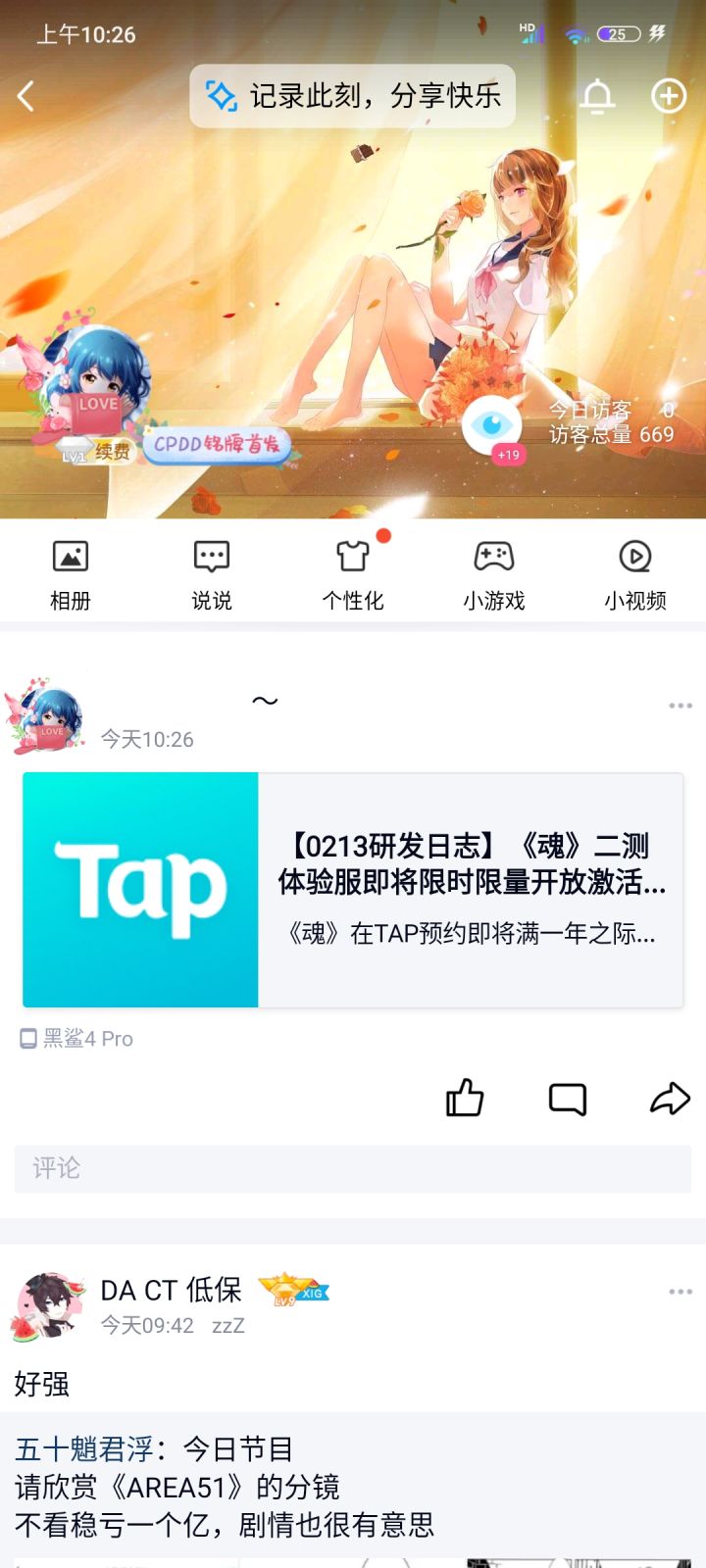Go back with the arrow at top left
This screenshot has height=1568, width=706.
pyautogui.click(x=26, y=96)
